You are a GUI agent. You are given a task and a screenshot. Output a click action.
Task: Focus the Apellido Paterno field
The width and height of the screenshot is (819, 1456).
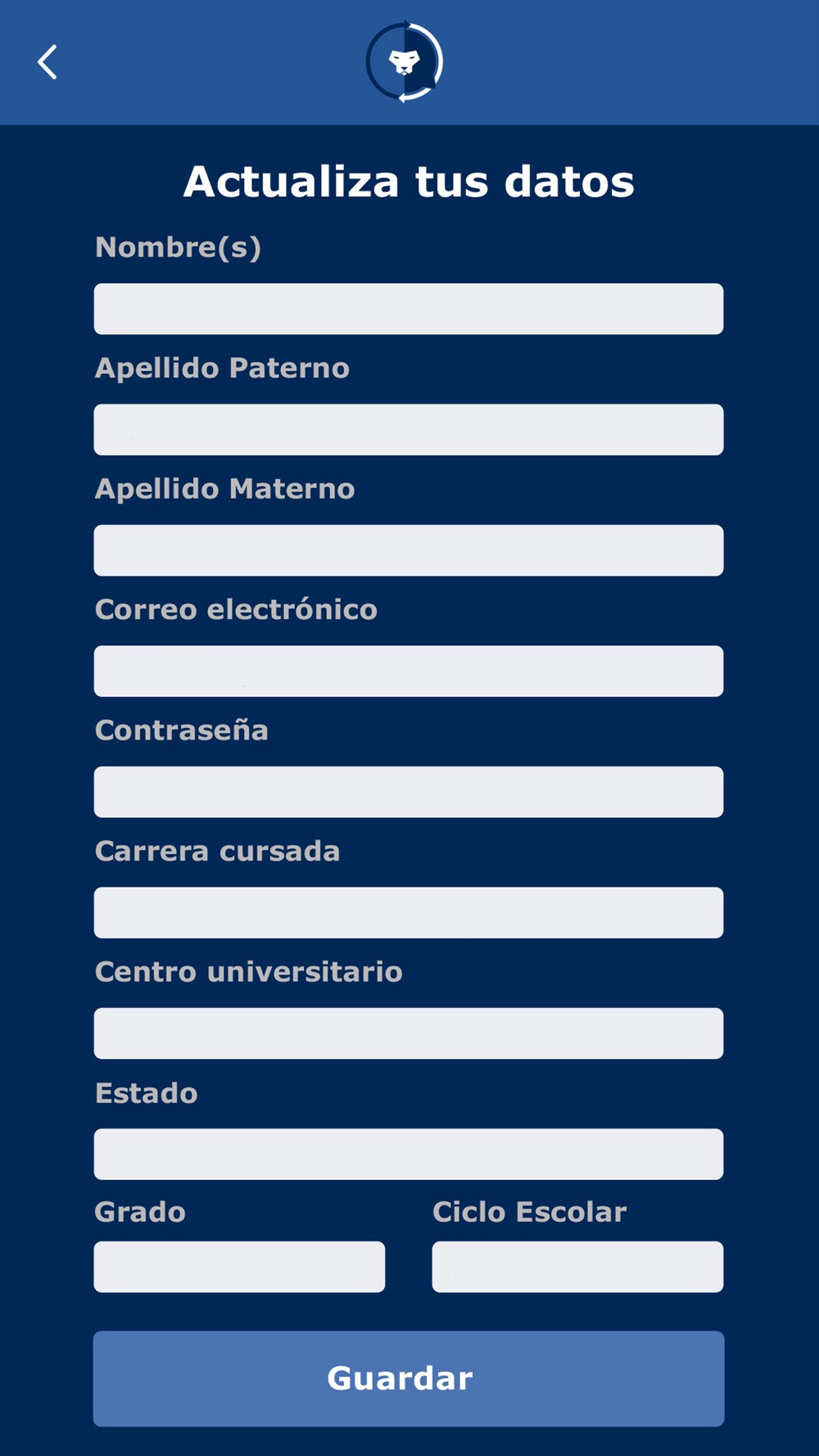[x=408, y=429]
